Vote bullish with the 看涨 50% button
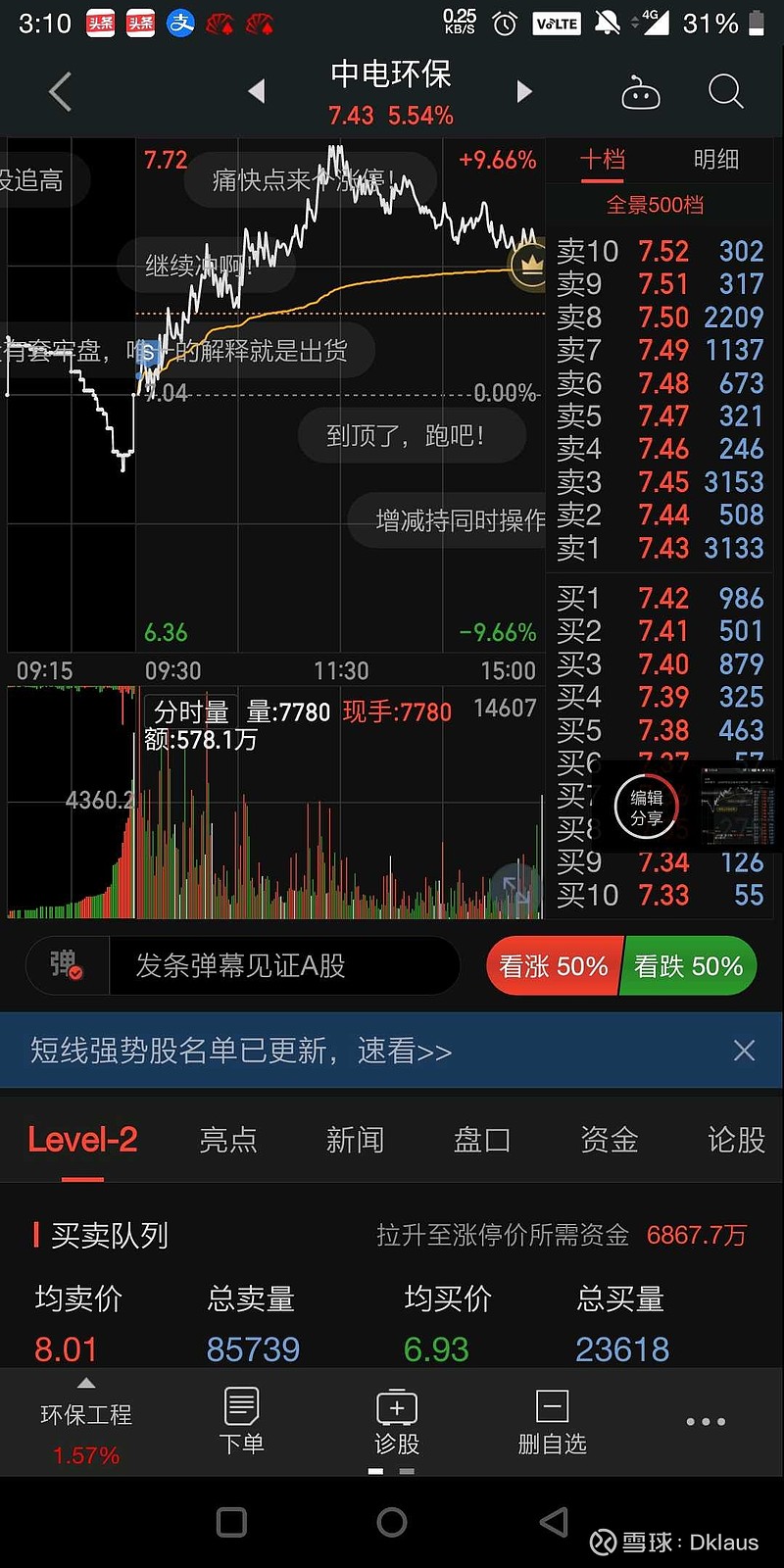 pos(554,965)
